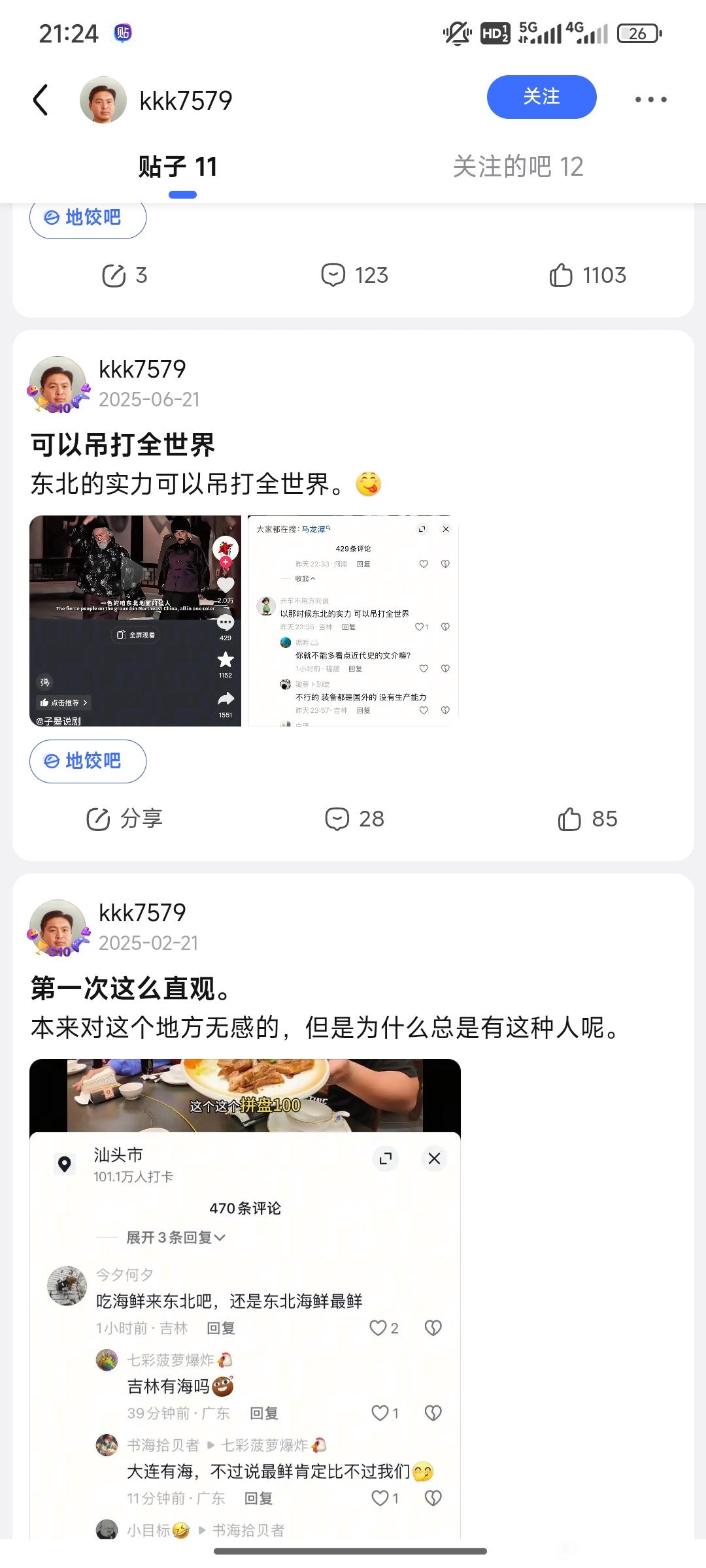Like the post with 85 likes
This screenshot has height=1568, width=706.
[x=587, y=819]
